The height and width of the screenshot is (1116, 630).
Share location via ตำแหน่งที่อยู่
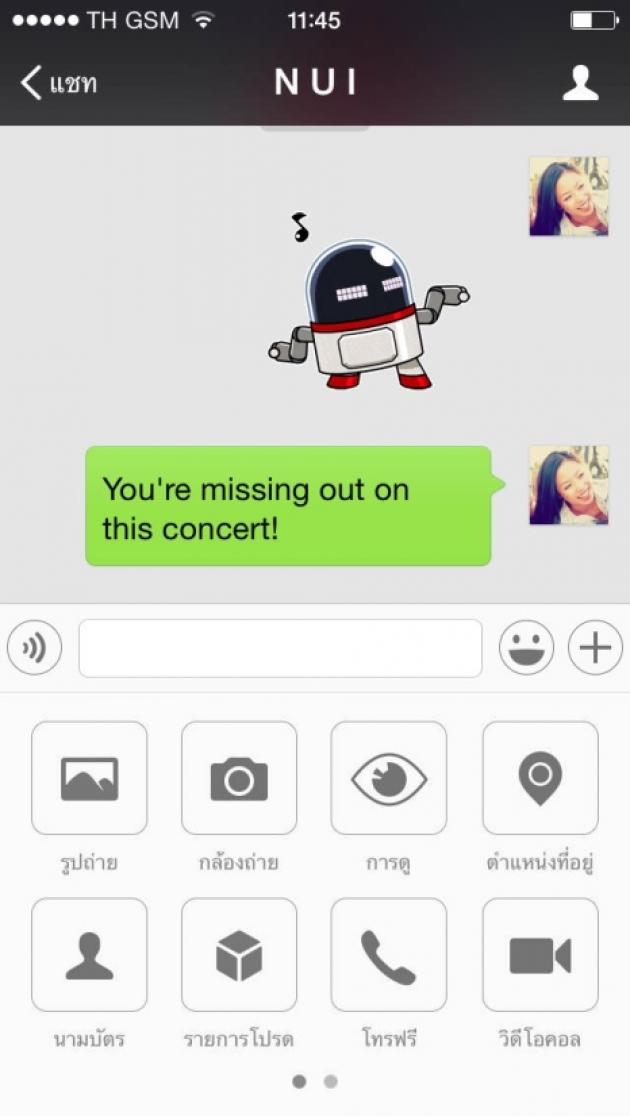pyautogui.click(x=540, y=778)
